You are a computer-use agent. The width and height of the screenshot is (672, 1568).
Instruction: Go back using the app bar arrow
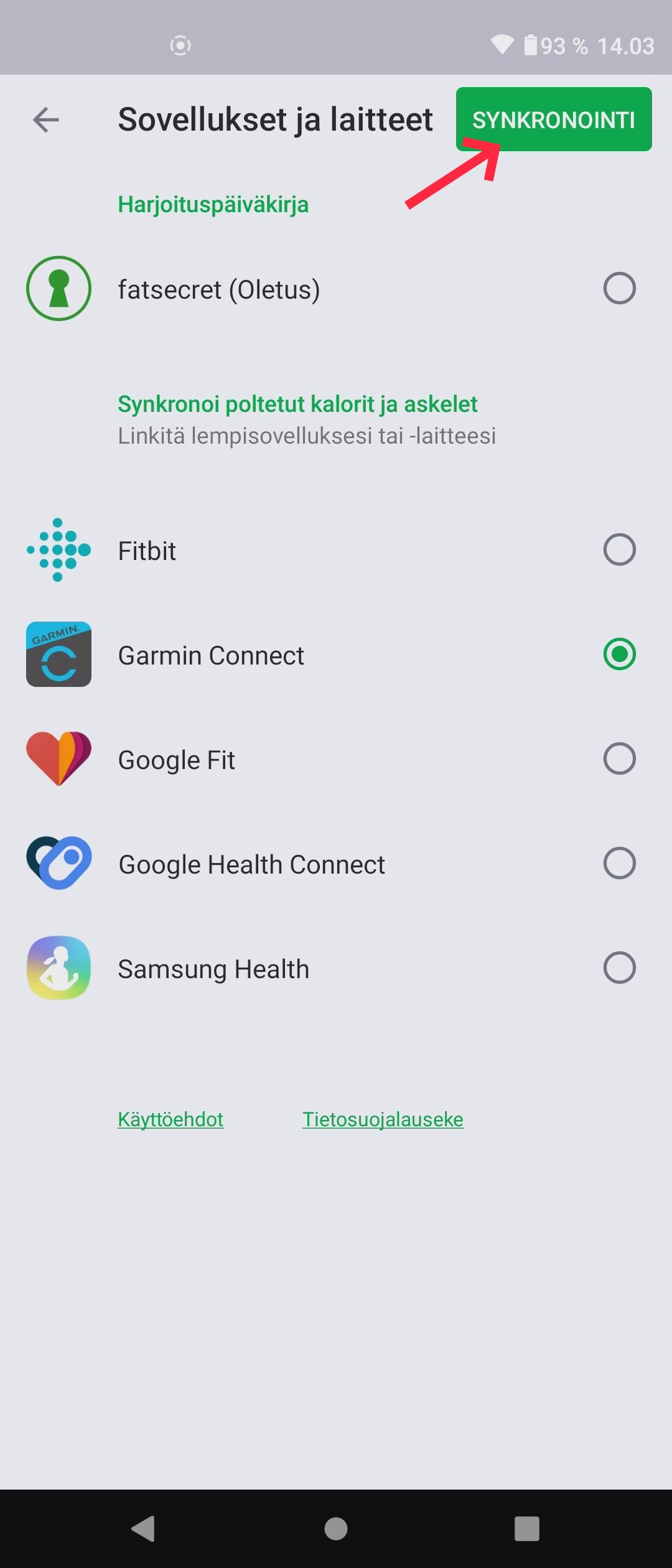[46, 119]
